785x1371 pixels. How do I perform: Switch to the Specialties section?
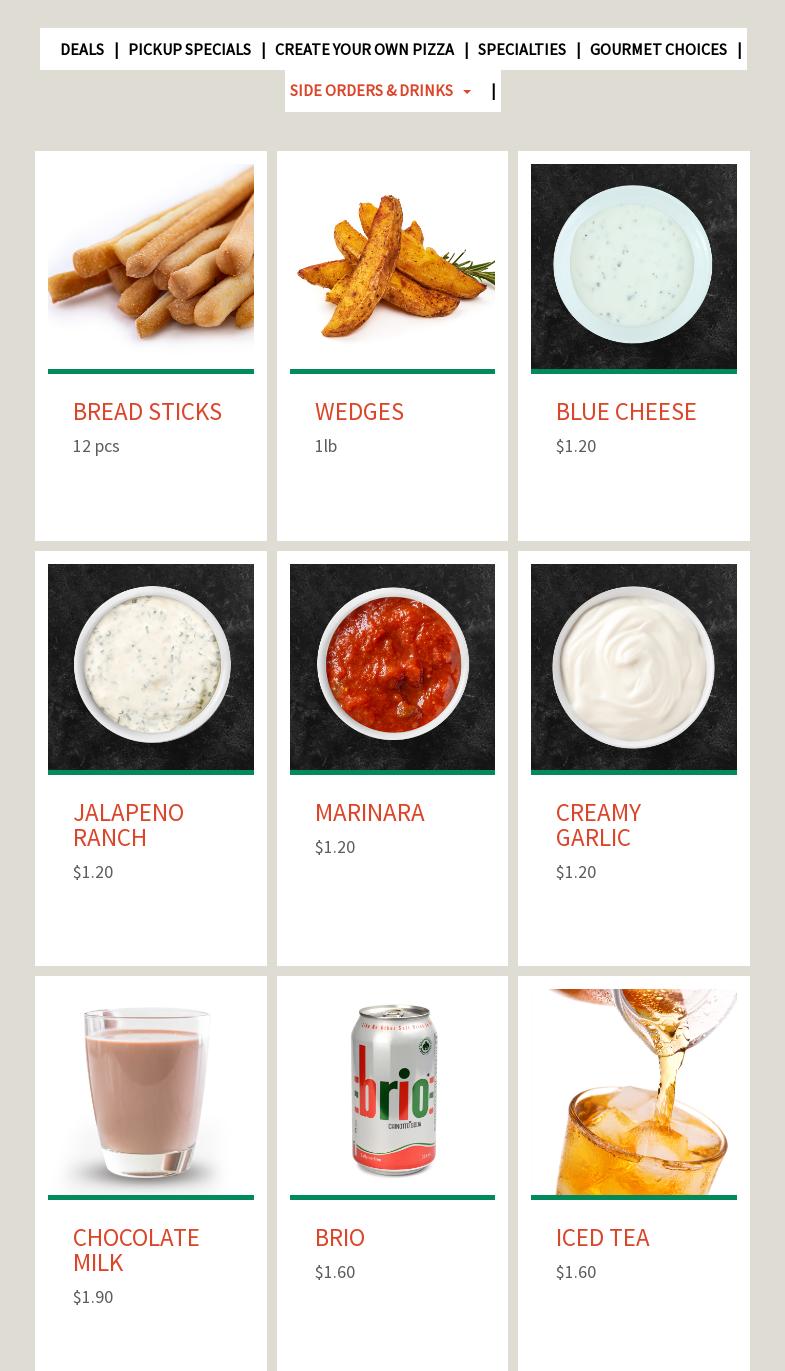(x=521, y=49)
